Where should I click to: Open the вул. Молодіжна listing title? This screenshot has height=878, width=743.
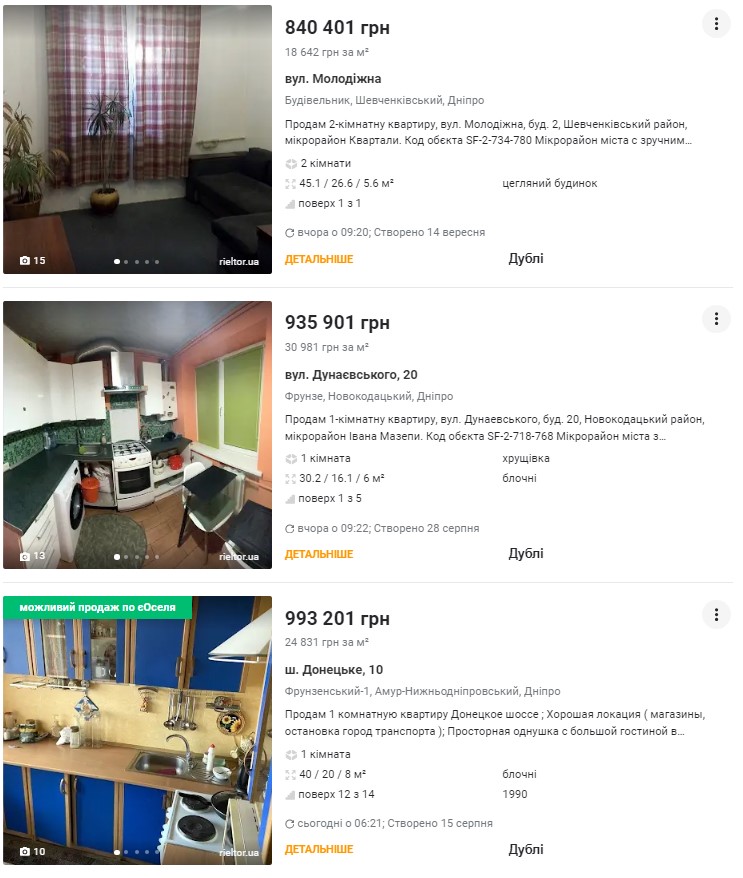[x=333, y=79]
